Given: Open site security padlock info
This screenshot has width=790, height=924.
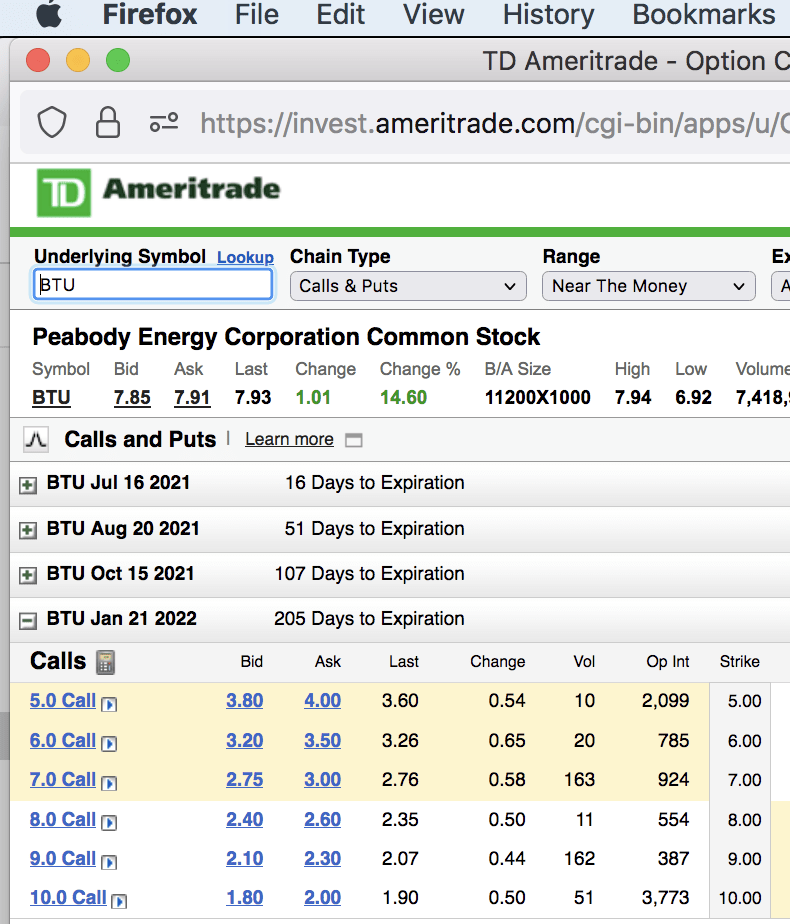Looking at the screenshot, I should (107, 122).
